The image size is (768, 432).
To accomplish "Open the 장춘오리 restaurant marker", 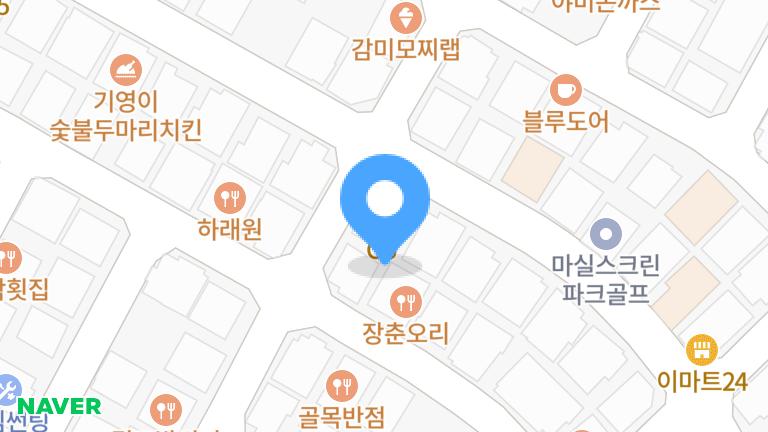I will click(x=405, y=300).
